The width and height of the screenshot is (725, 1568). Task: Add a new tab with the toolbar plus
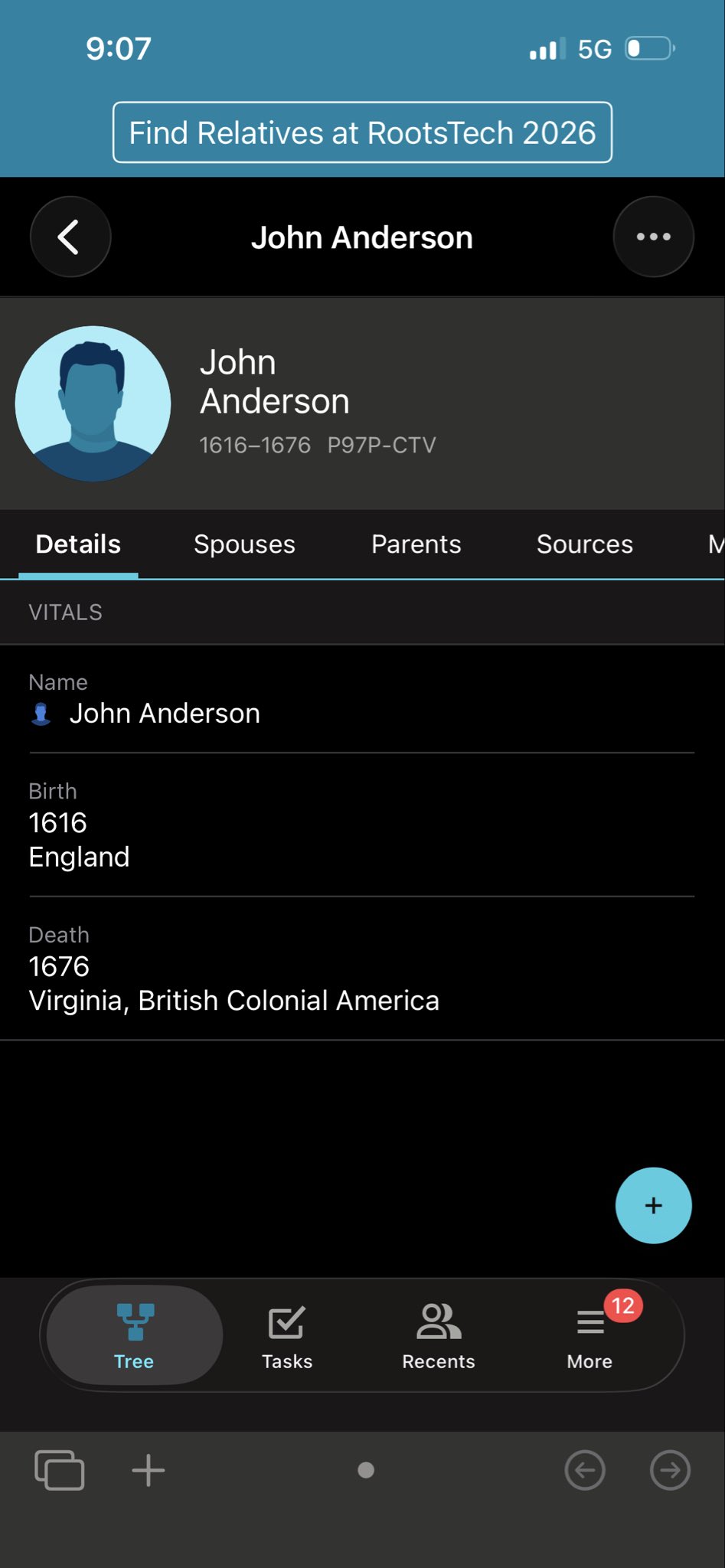point(149,1470)
